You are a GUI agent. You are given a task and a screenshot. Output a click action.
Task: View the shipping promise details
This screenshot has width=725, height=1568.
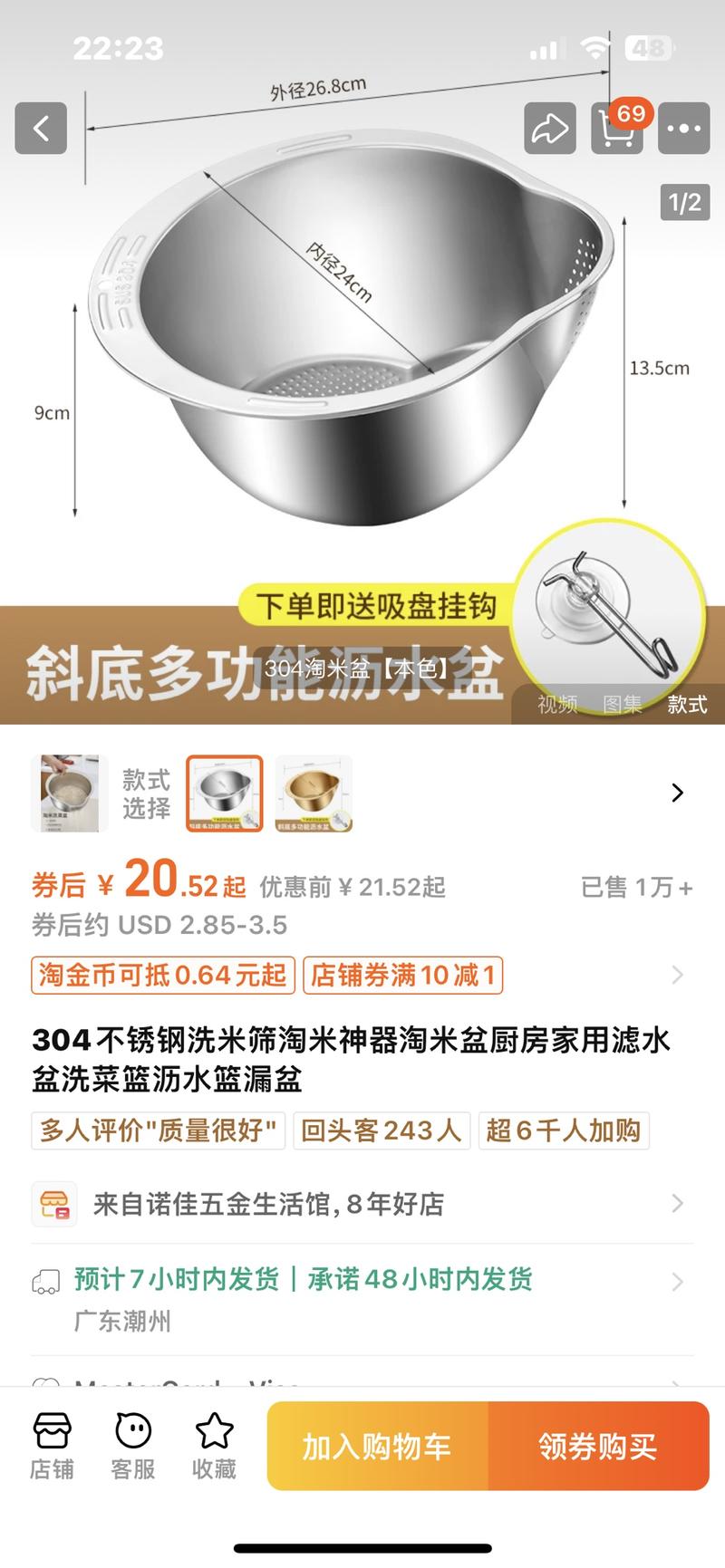362,1281
